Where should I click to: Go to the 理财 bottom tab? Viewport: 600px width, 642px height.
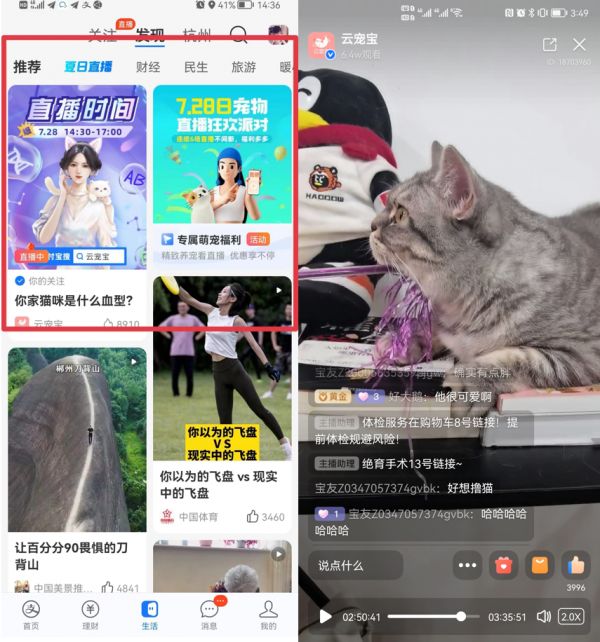pos(90,614)
